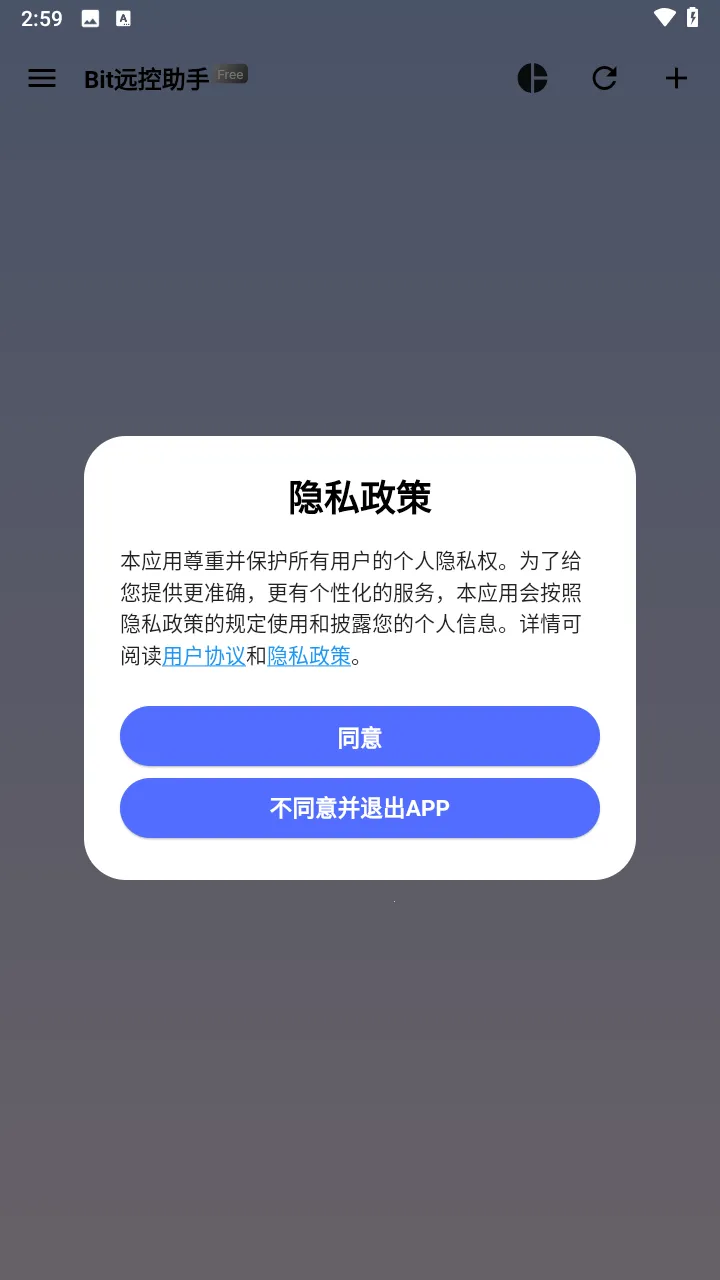Click the Wi-Fi icon in status bar

tap(663, 17)
